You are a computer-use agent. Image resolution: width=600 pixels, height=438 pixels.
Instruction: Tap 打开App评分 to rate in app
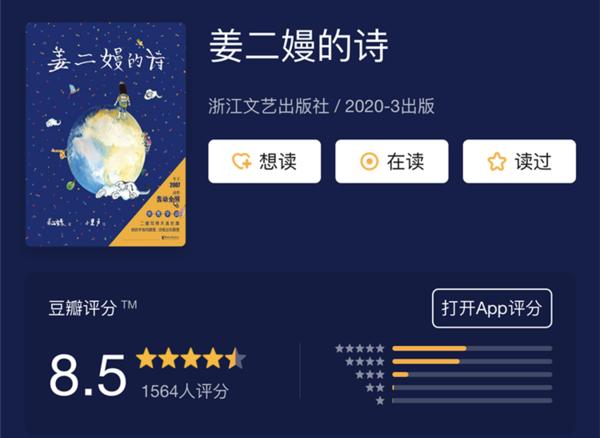click(x=492, y=308)
